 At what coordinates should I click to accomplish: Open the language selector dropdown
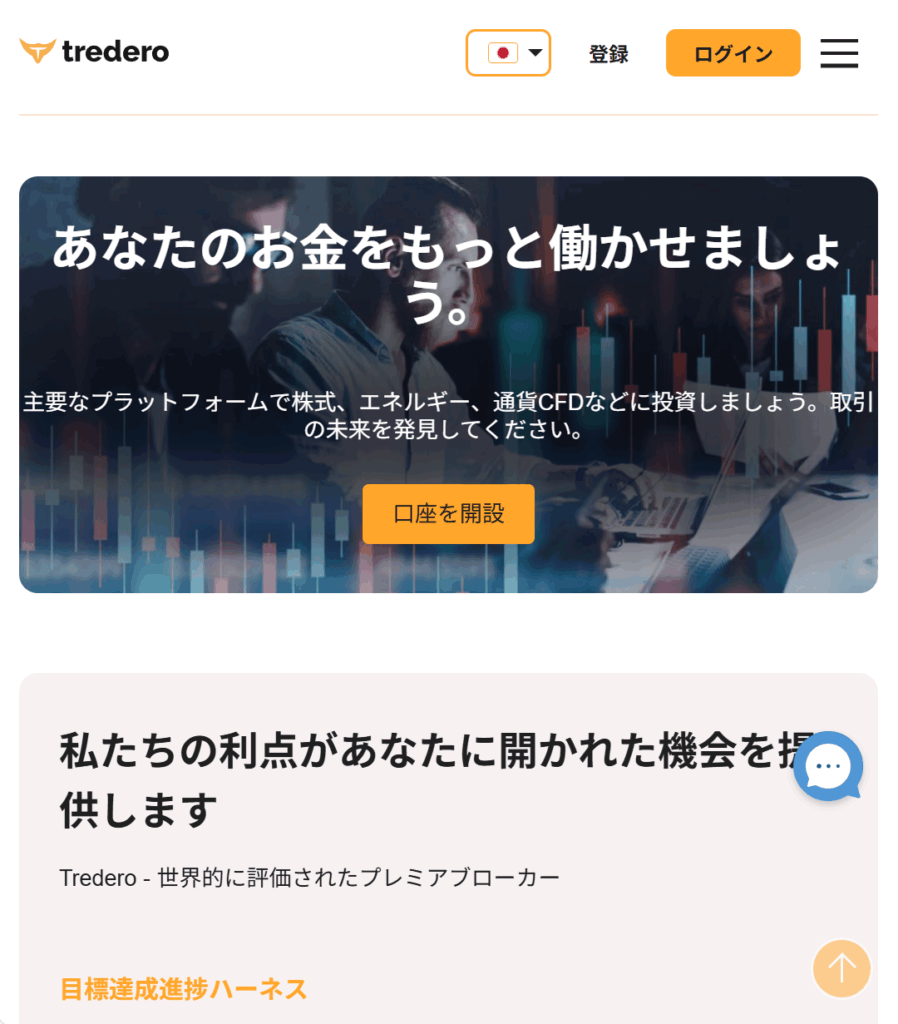coord(508,53)
